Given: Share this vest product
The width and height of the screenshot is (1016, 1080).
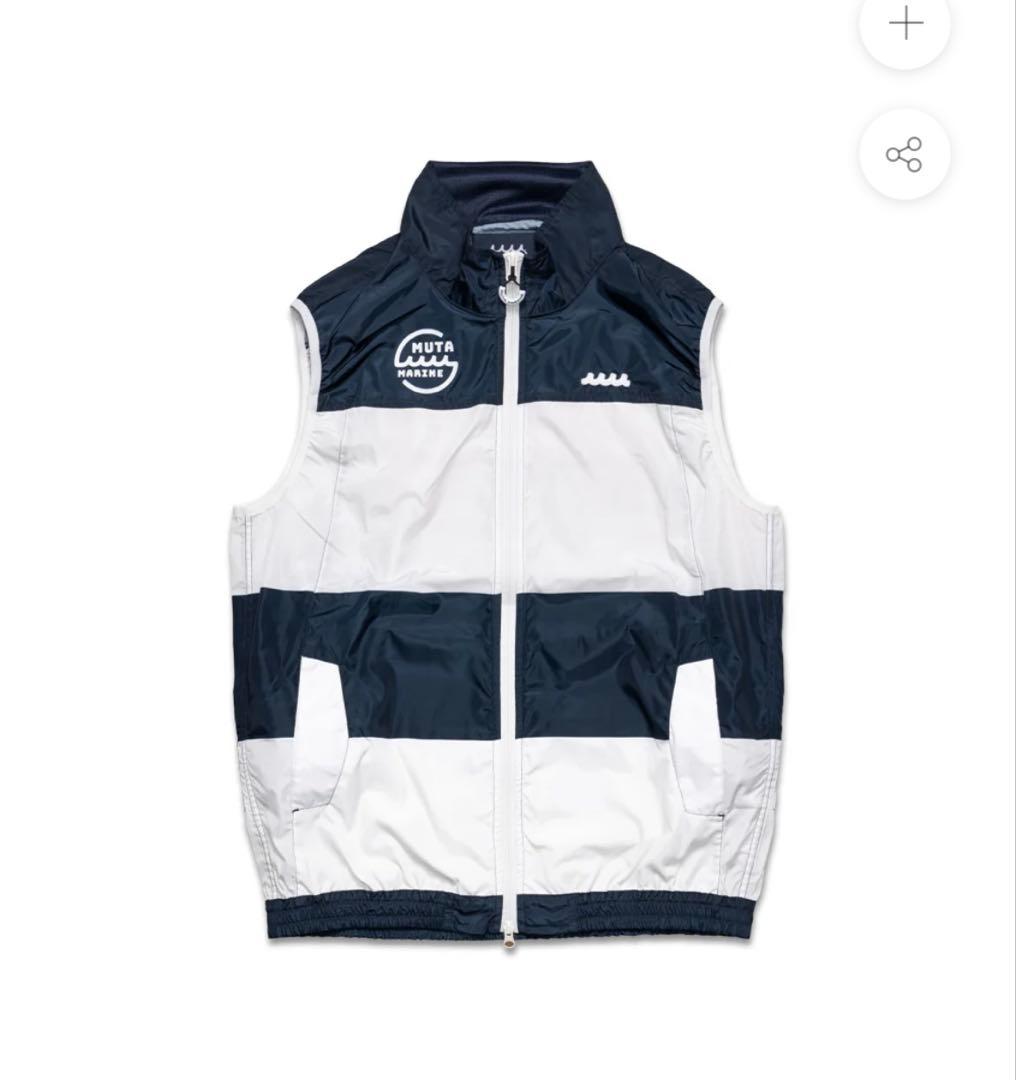Looking at the screenshot, I should coord(904,155).
